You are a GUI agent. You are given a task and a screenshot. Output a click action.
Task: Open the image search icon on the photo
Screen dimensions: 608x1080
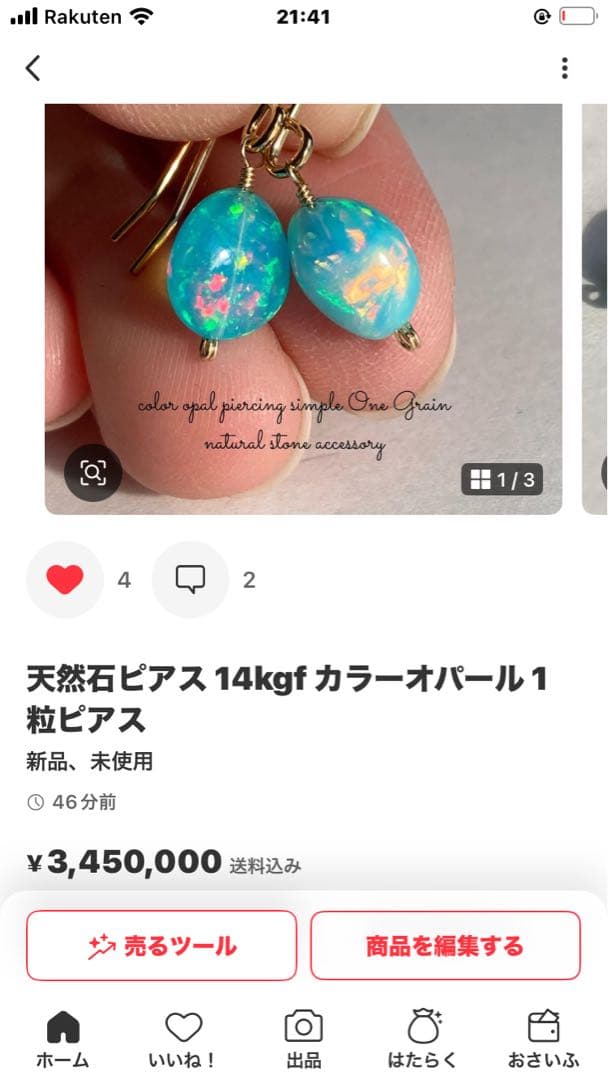(93, 472)
